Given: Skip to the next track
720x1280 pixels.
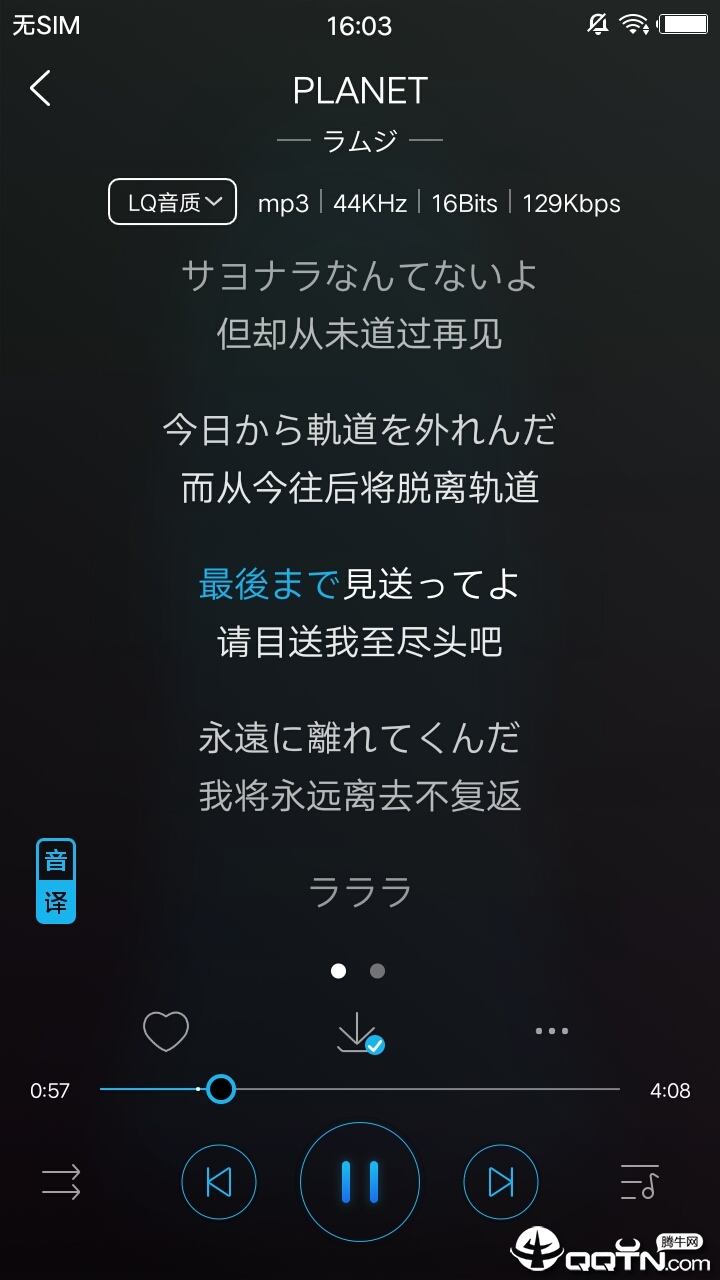Looking at the screenshot, I should (x=500, y=1181).
